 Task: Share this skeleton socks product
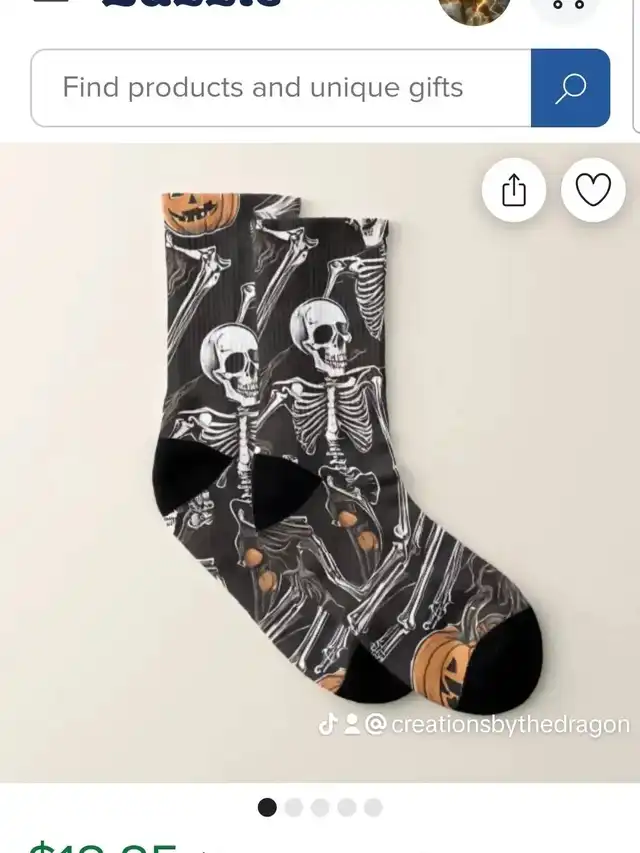click(513, 190)
